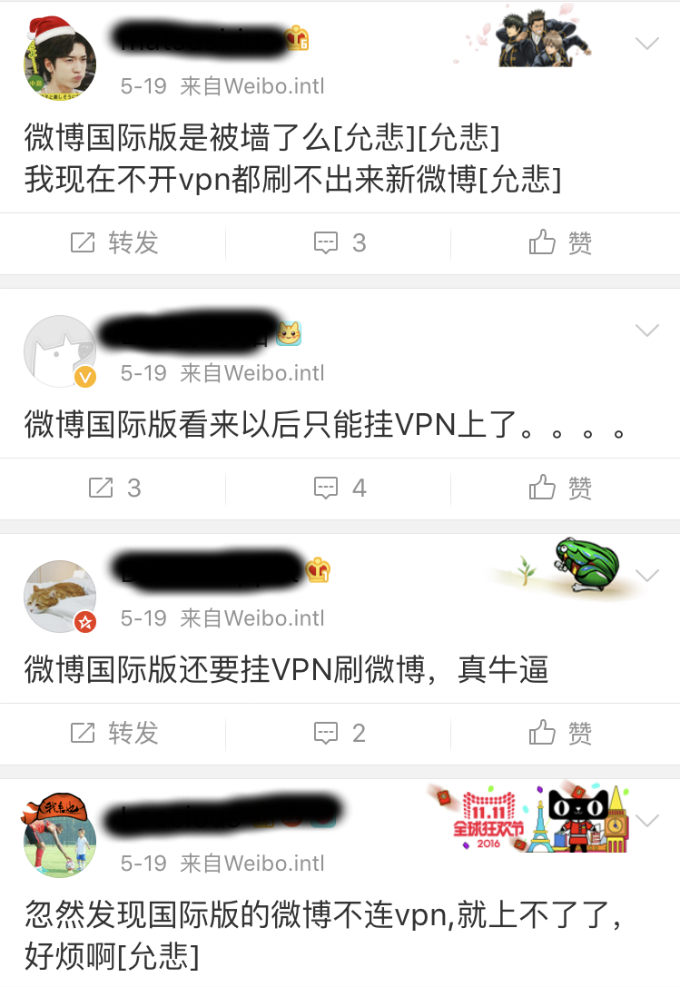Like the 以后只能挂VPN上了 post

[560, 487]
